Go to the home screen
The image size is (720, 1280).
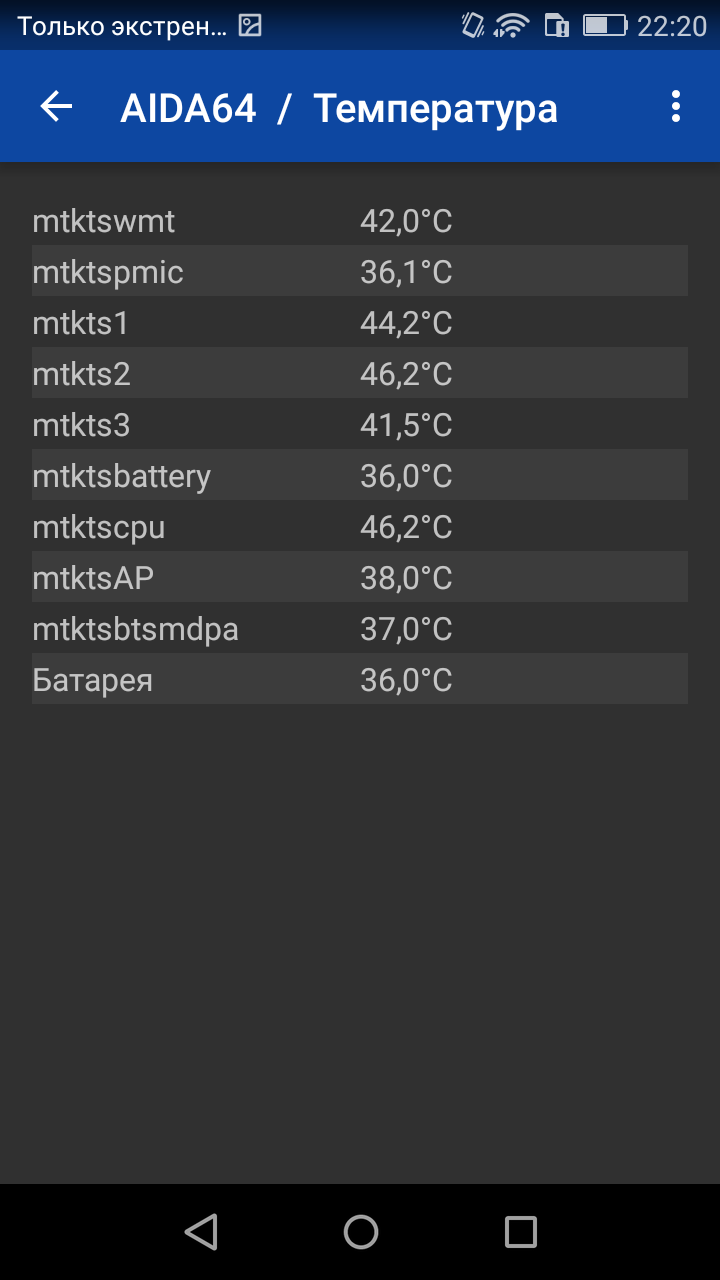361,1231
